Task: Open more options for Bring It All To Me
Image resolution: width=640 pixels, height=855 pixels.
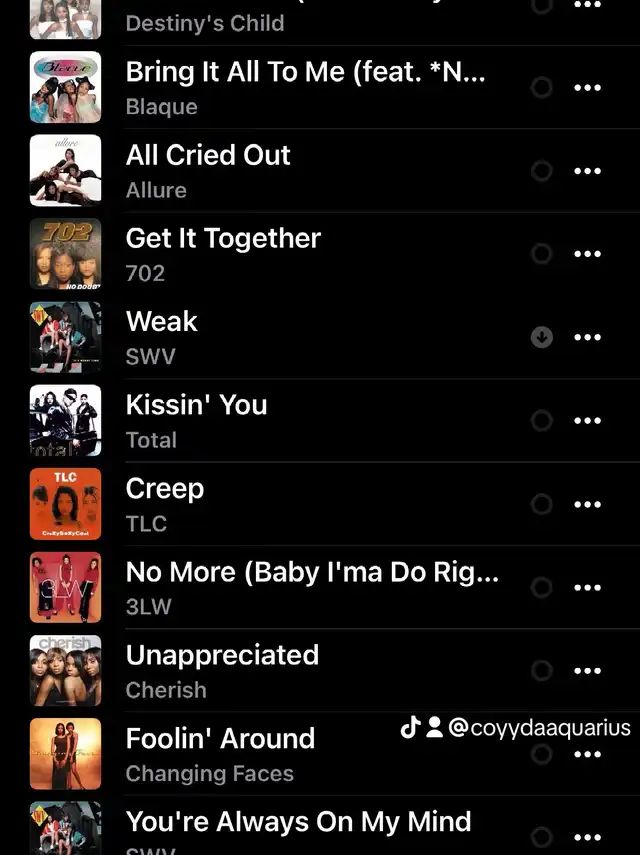Action: click(x=587, y=88)
